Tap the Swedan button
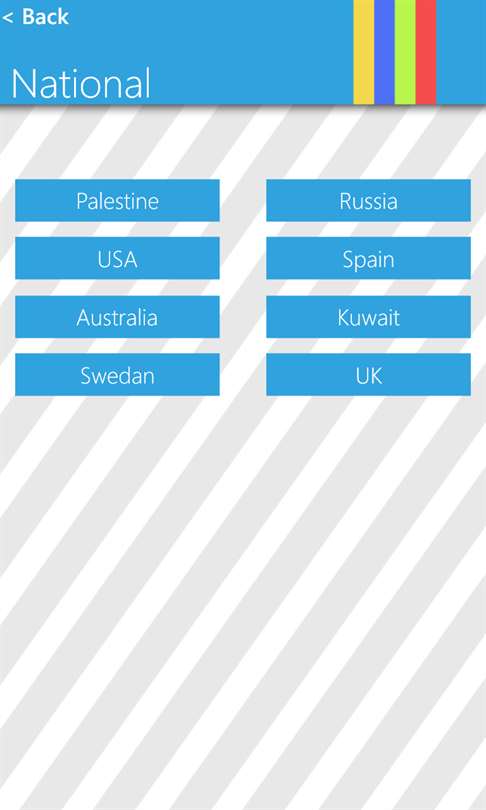 117,375
